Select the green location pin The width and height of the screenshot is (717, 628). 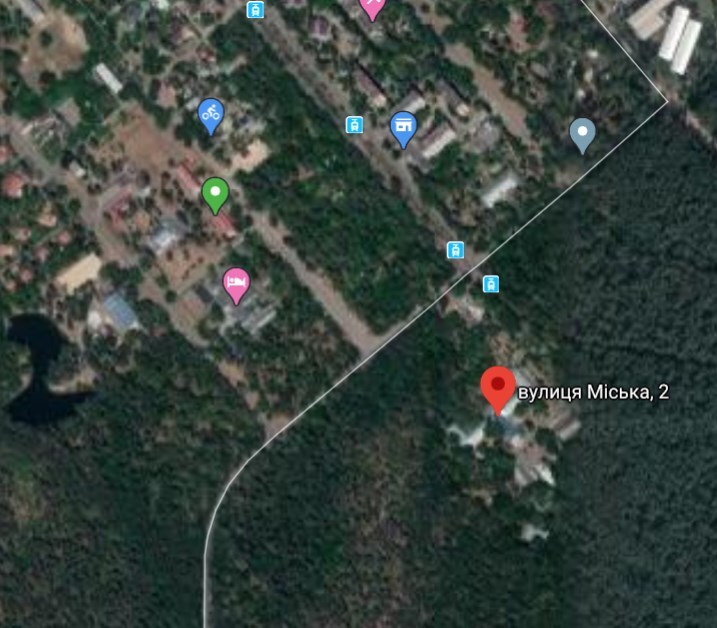click(215, 192)
